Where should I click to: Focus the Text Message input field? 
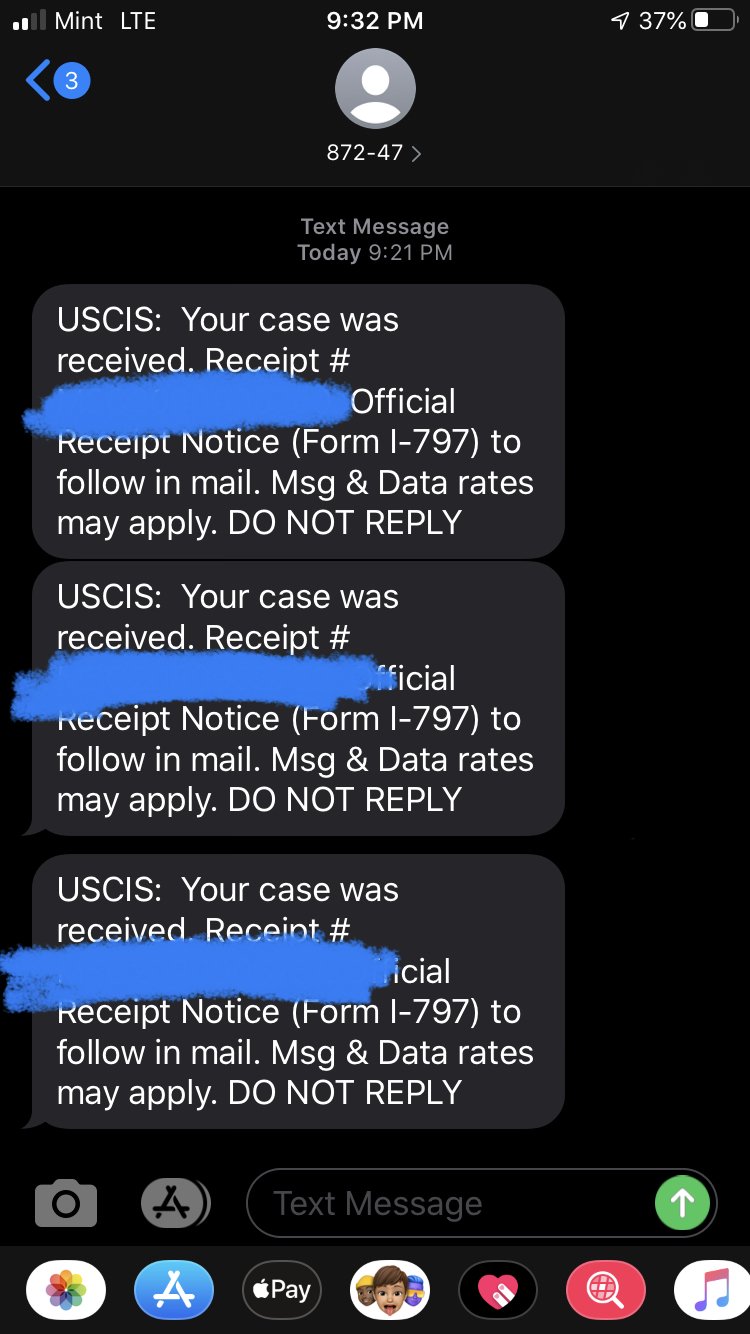[448, 1203]
